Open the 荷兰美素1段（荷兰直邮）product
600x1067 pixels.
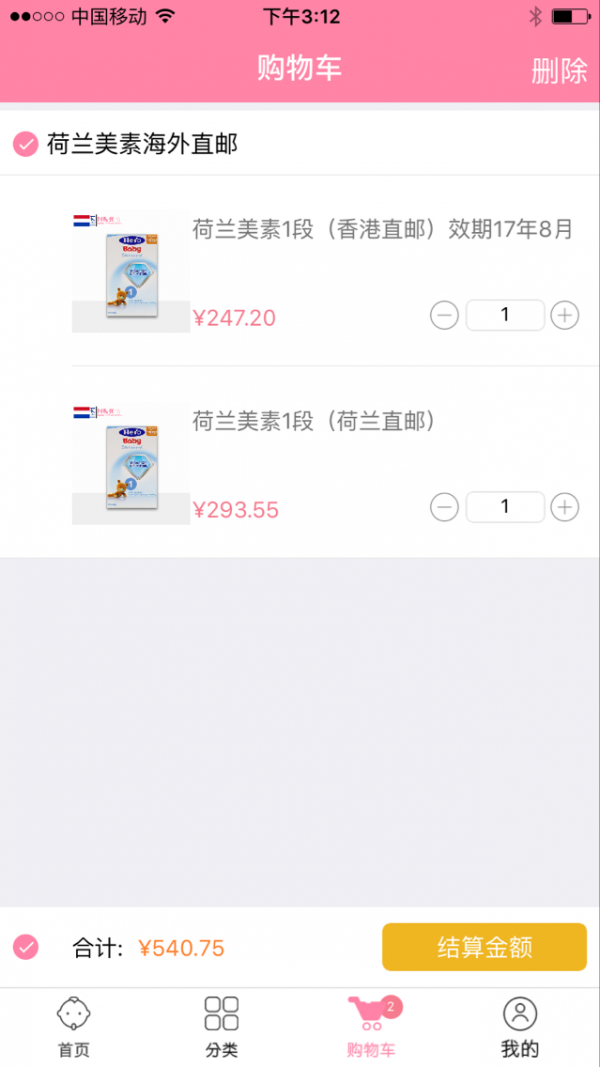[x=314, y=421]
